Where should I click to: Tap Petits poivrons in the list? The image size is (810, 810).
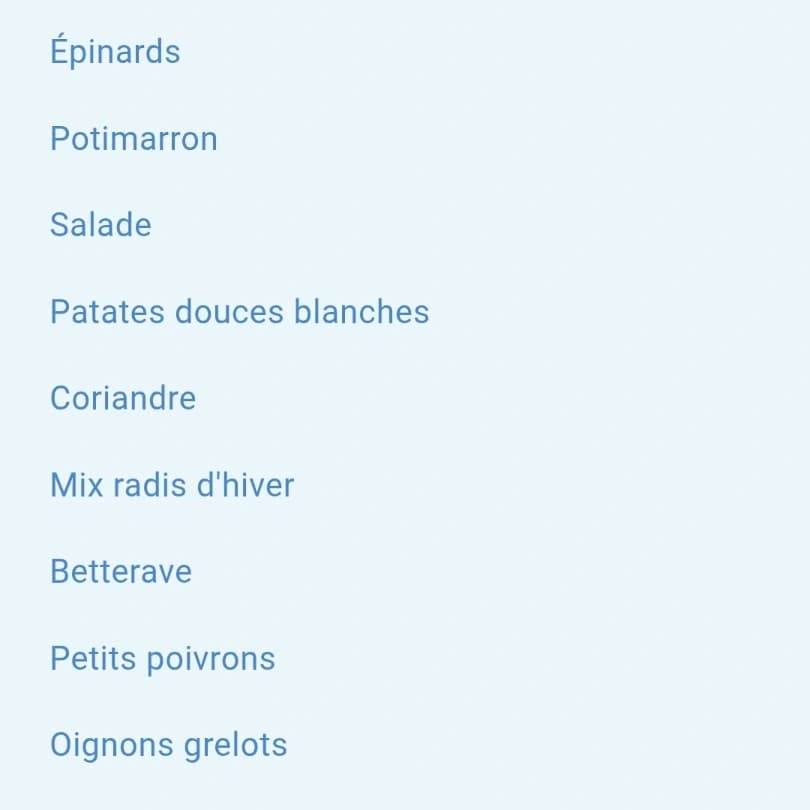pyautogui.click(x=163, y=658)
